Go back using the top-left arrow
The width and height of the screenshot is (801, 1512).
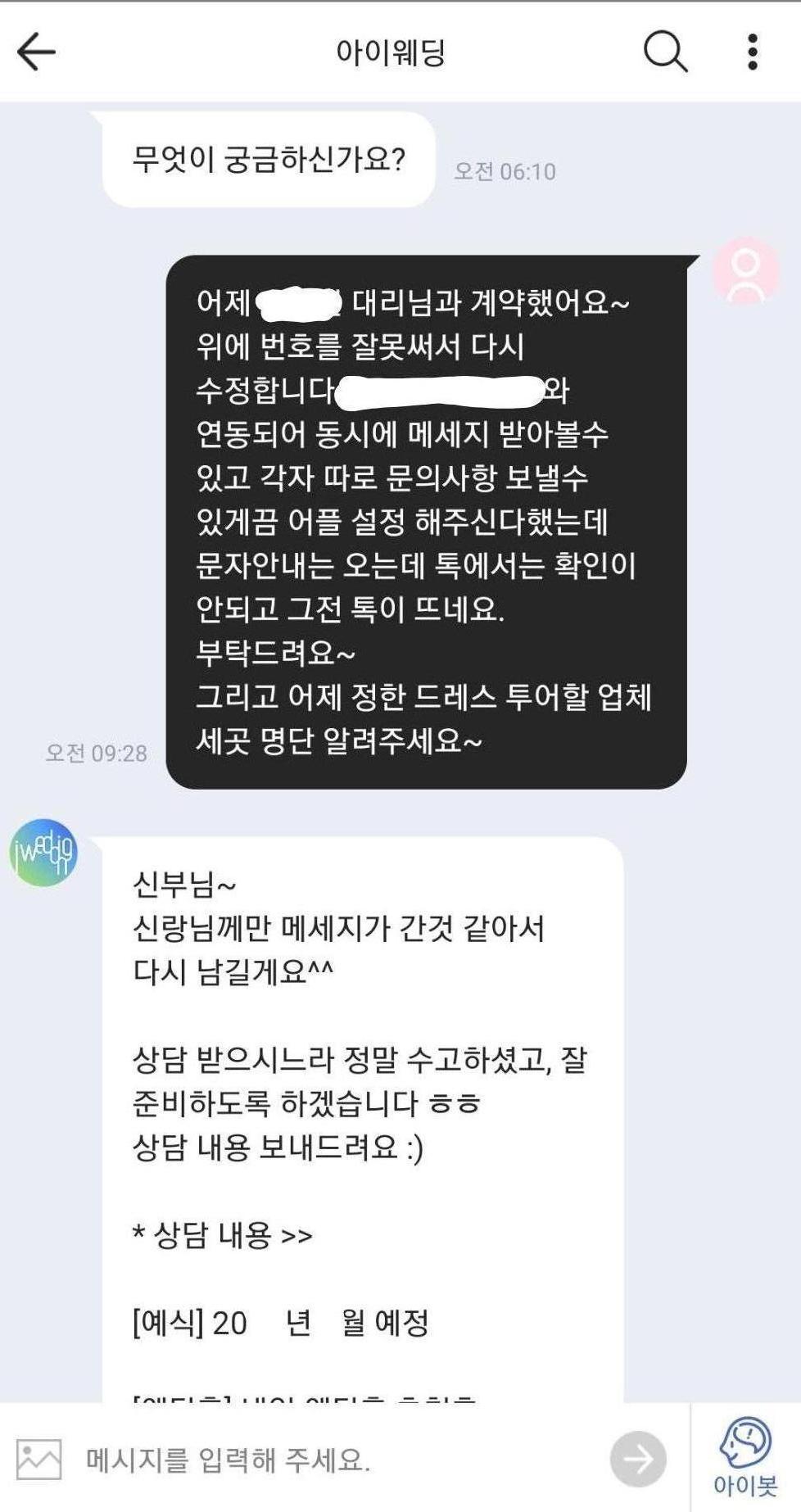[36, 52]
